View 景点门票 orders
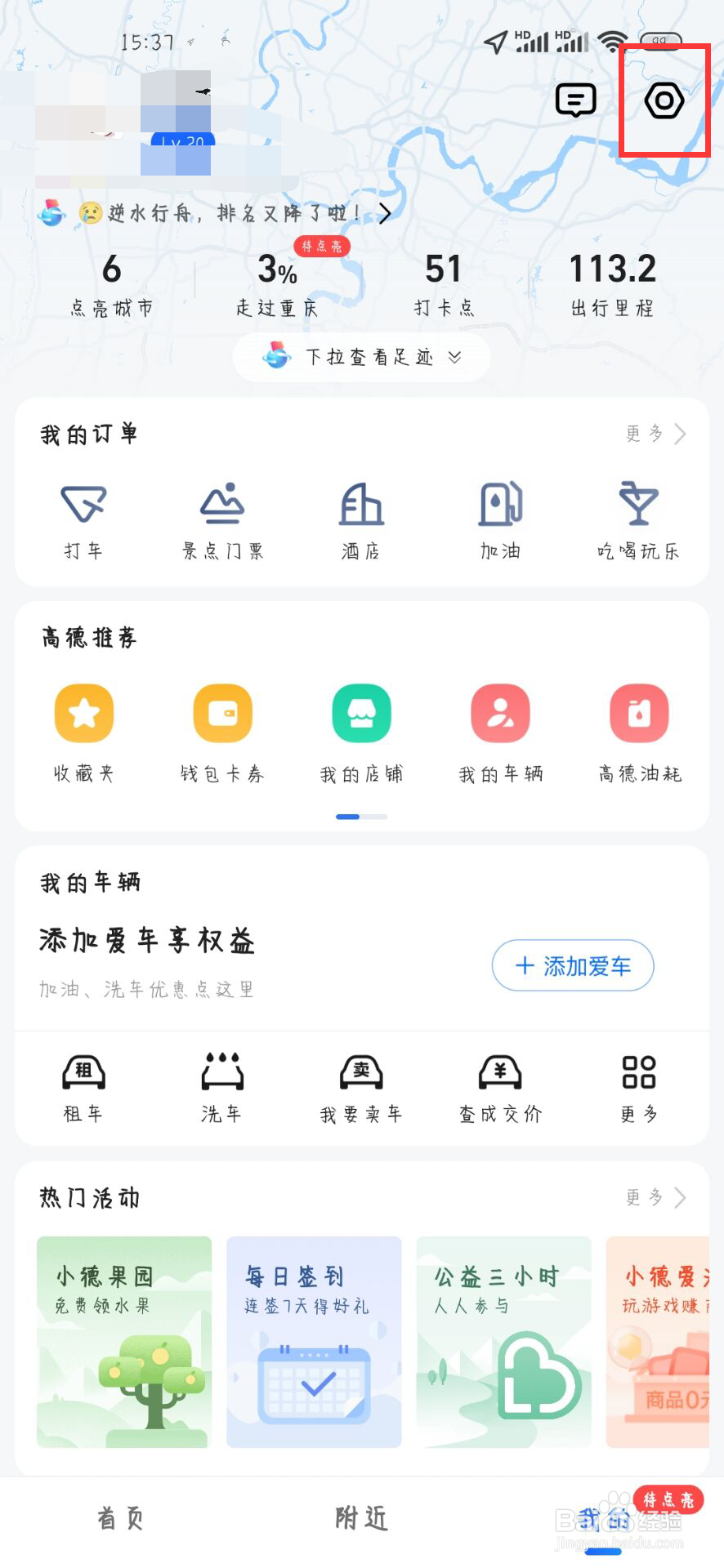The height and width of the screenshot is (1568, 724). click(x=222, y=520)
